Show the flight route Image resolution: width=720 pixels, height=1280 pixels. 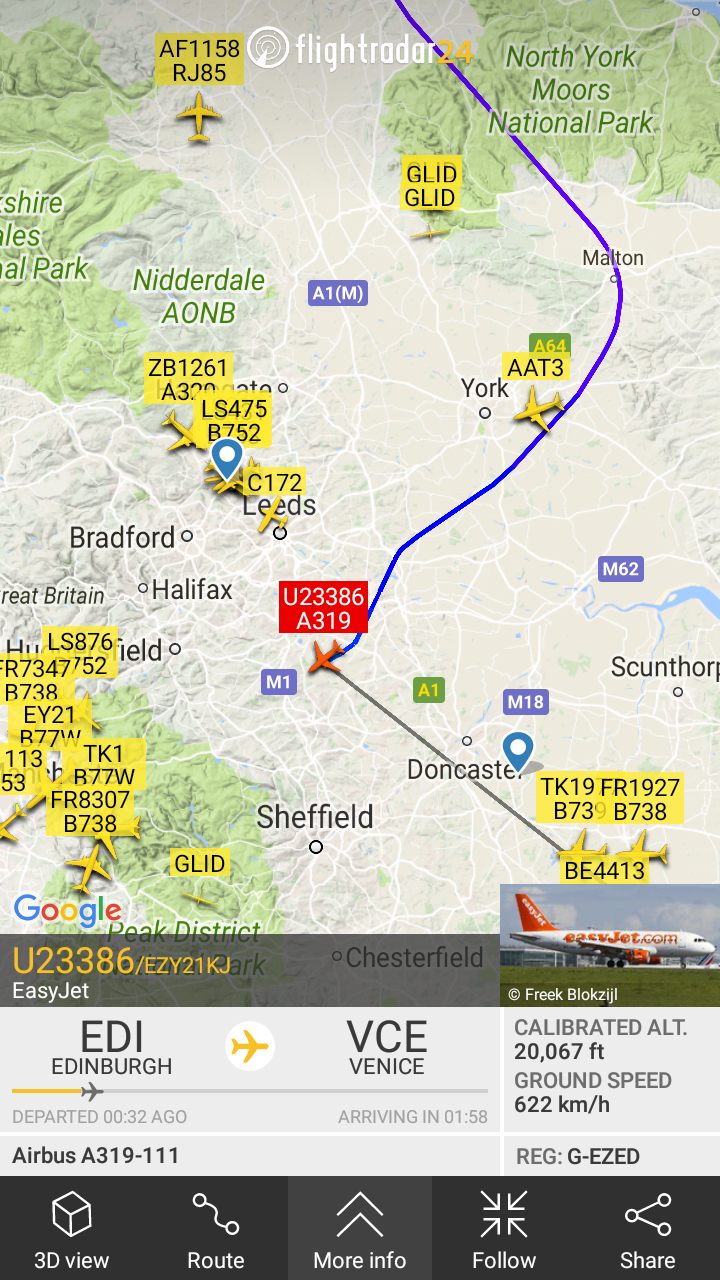[216, 1228]
